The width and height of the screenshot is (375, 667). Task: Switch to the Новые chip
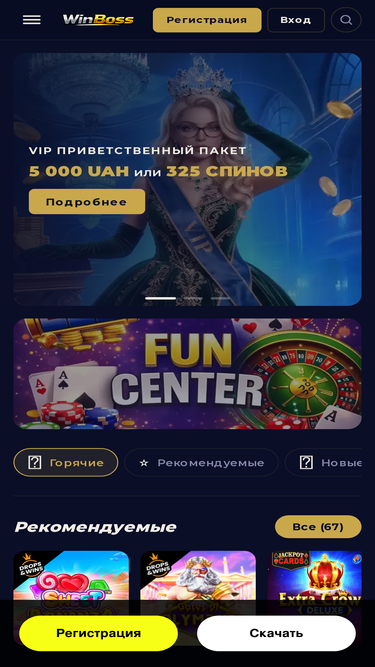pos(323,462)
